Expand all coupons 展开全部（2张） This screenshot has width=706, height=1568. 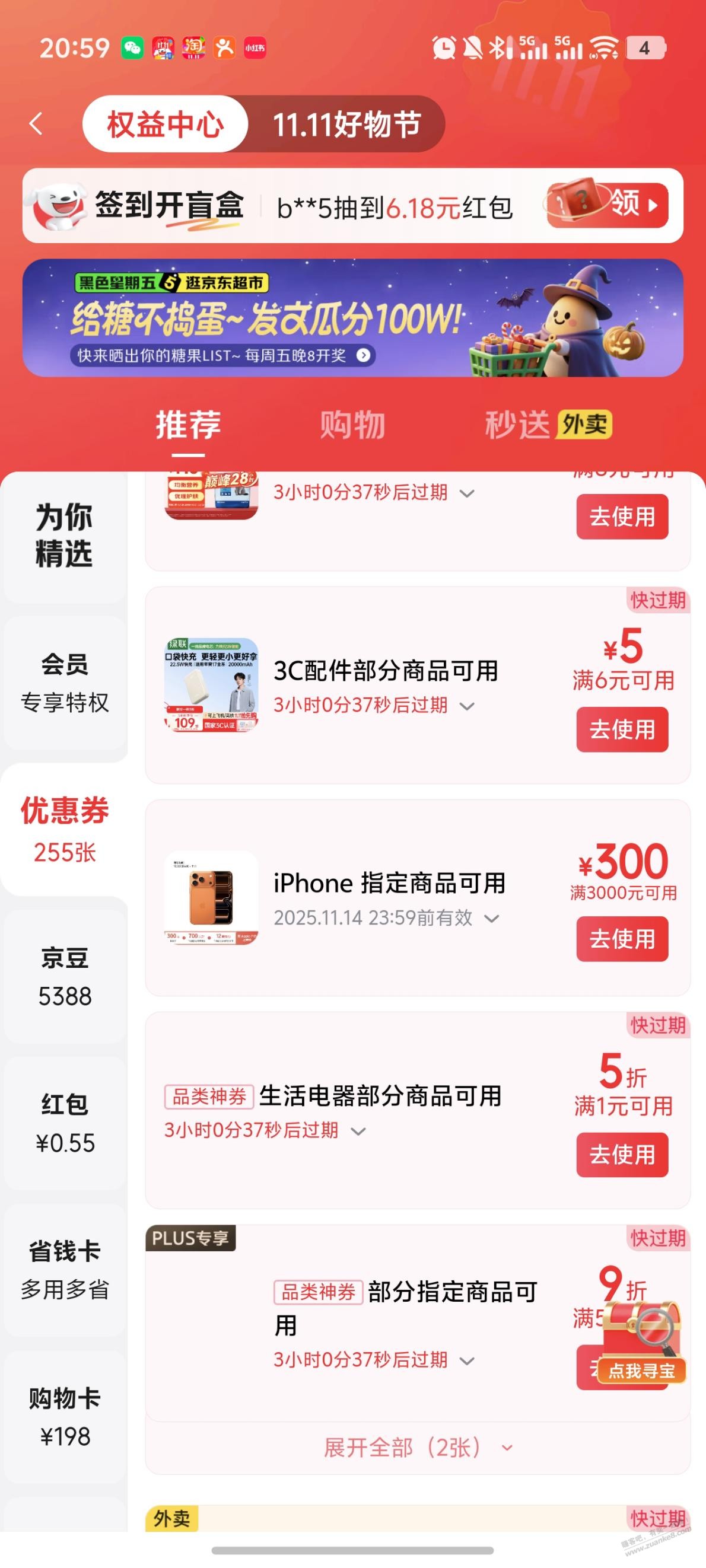point(417,1448)
